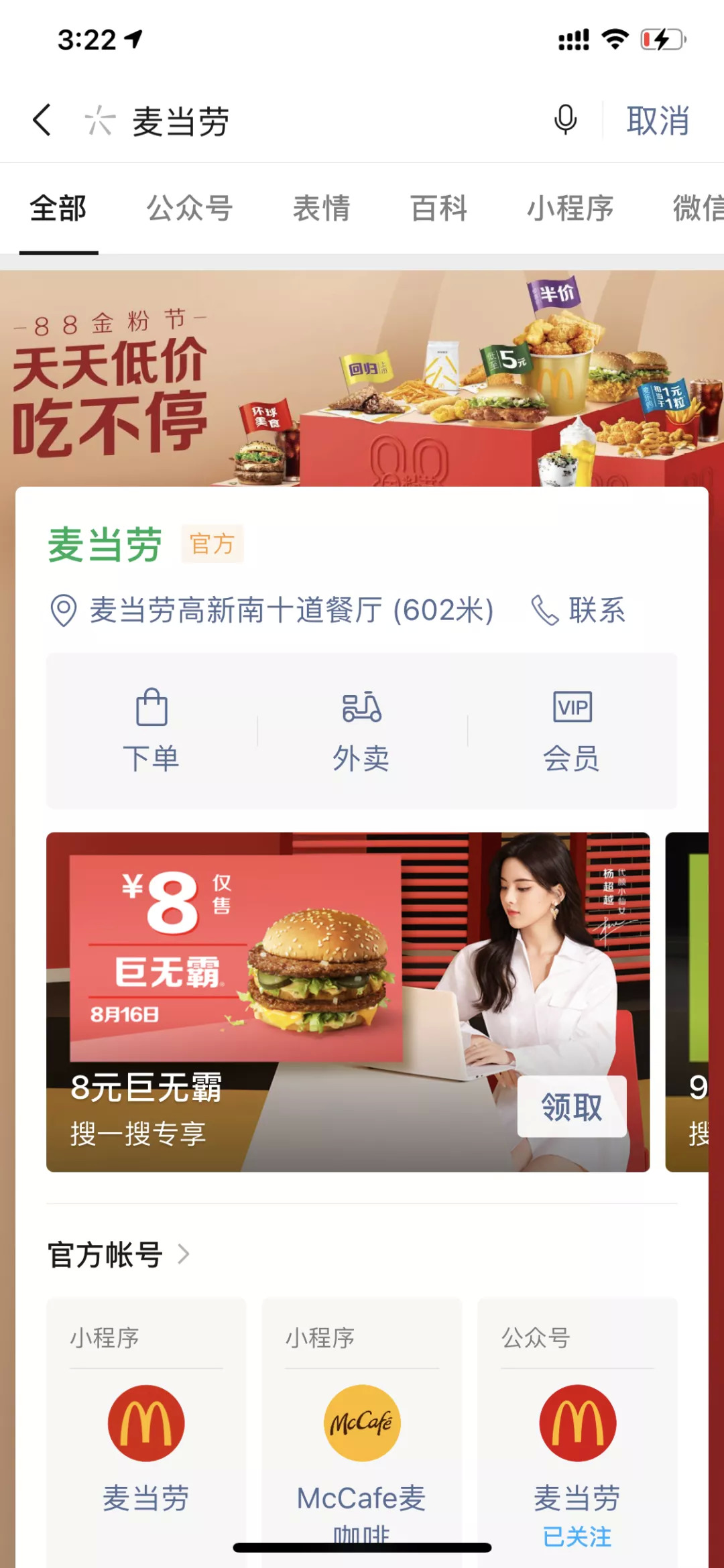The image size is (724, 1568).
Task: Open the 麦当劳 public account logo
Action: point(578,1424)
